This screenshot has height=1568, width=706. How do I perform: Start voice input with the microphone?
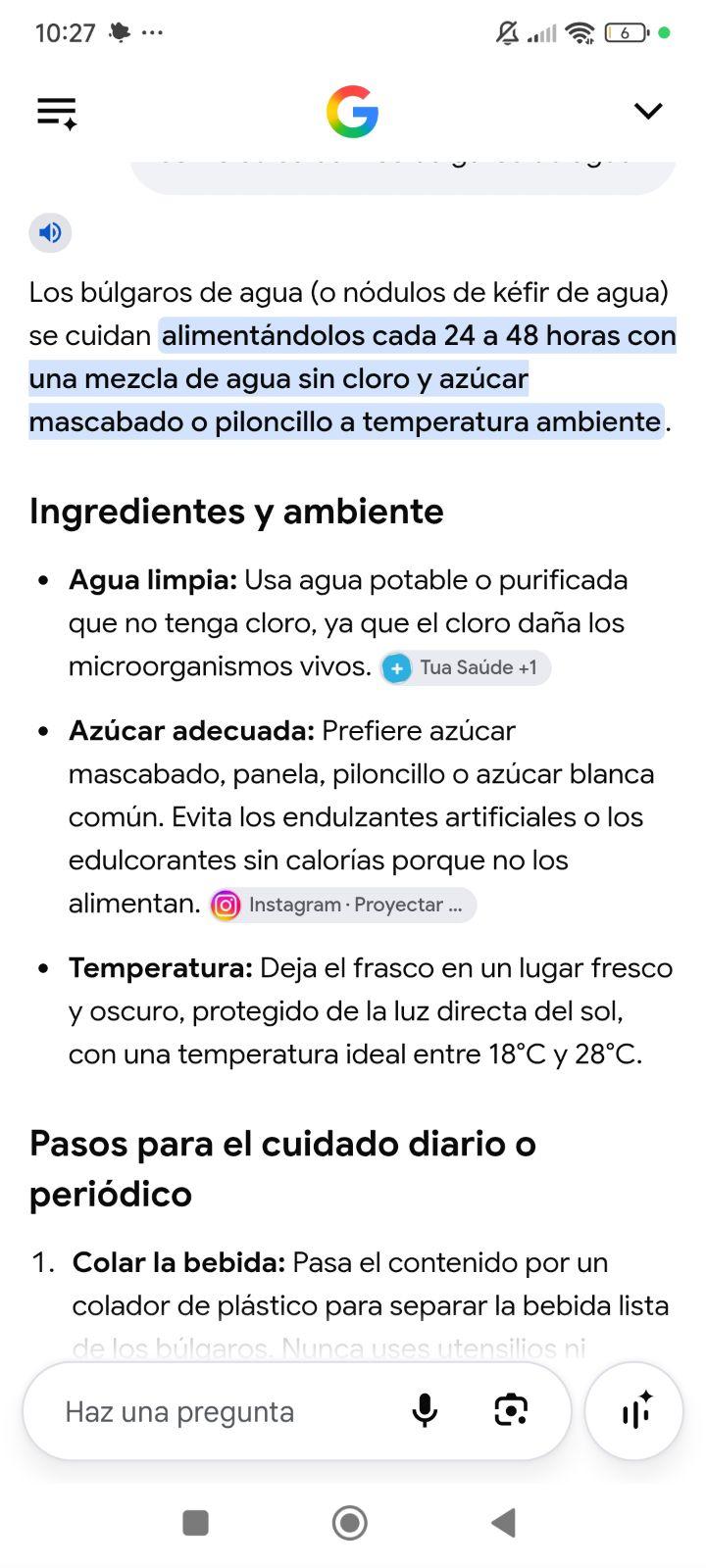[x=425, y=1411]
